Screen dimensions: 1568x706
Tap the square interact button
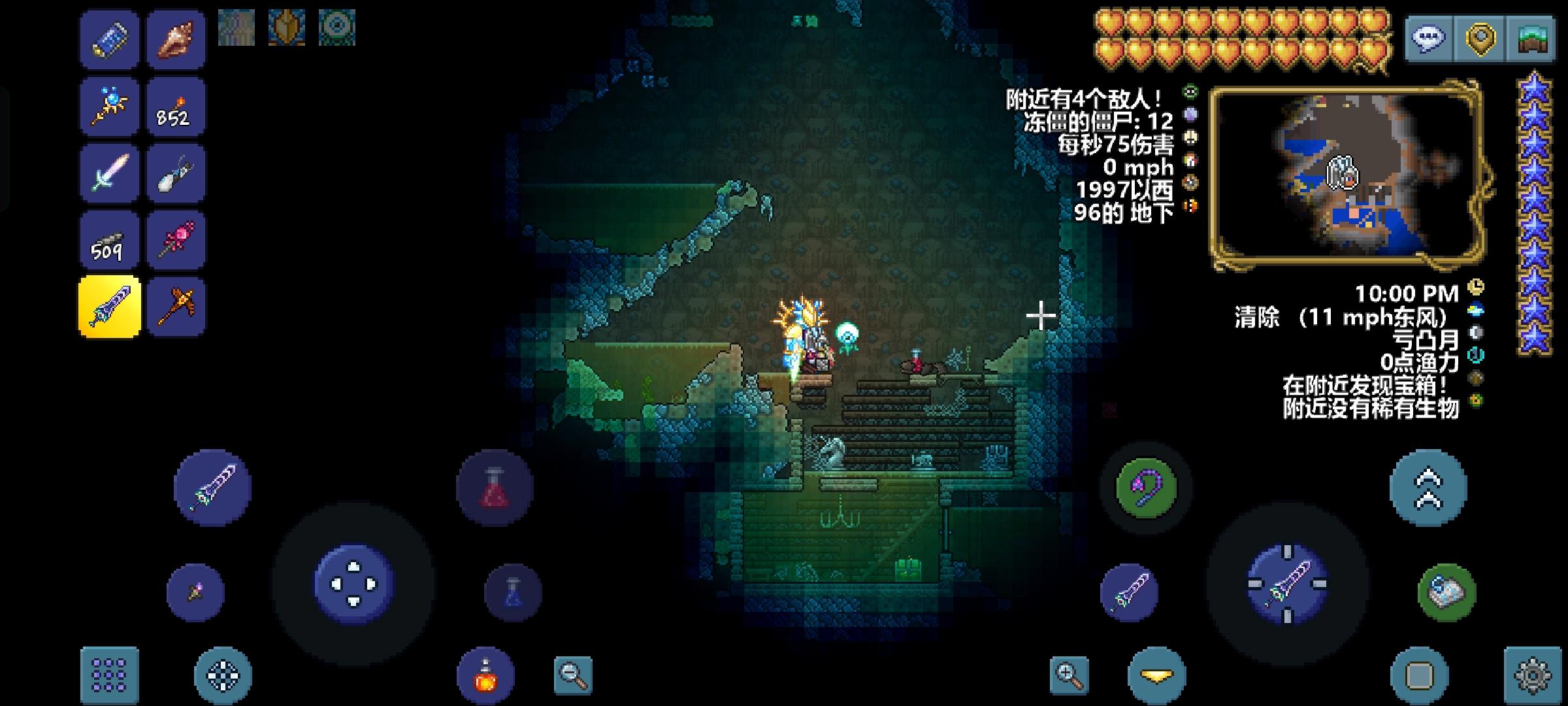pyautogui.click(x=1420, y=676)
